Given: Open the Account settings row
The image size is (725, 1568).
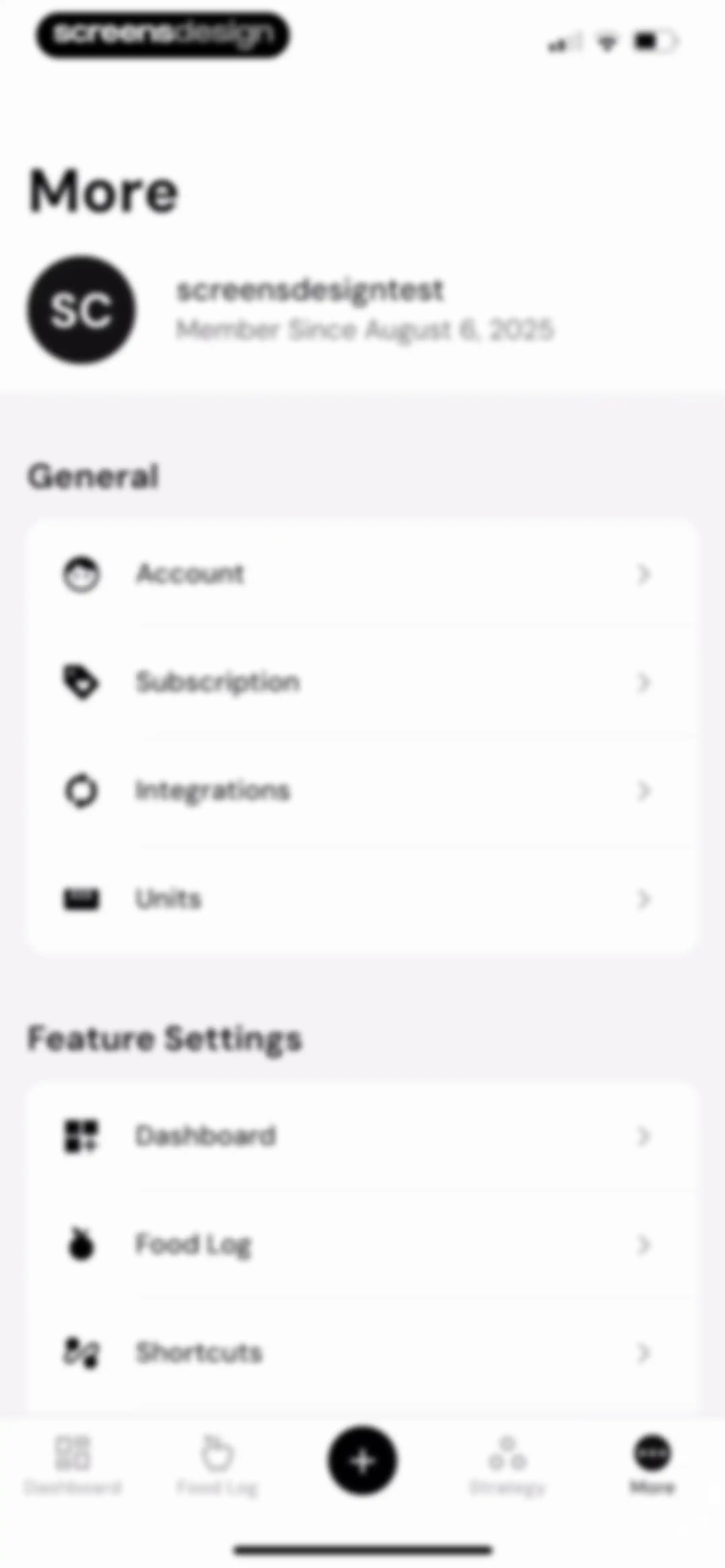Looking at the screenshot, I should [361, 573].
